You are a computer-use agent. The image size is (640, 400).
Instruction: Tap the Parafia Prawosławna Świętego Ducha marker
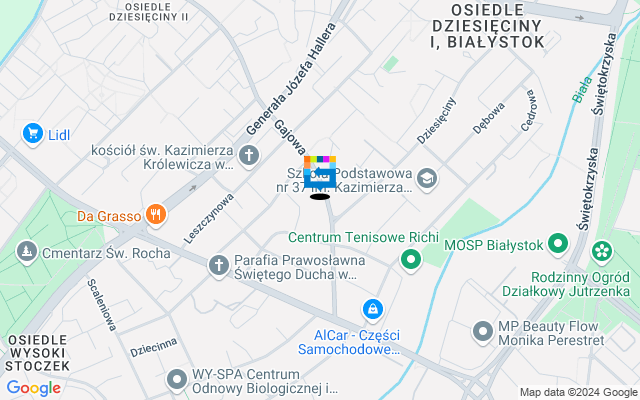(218, 265)
